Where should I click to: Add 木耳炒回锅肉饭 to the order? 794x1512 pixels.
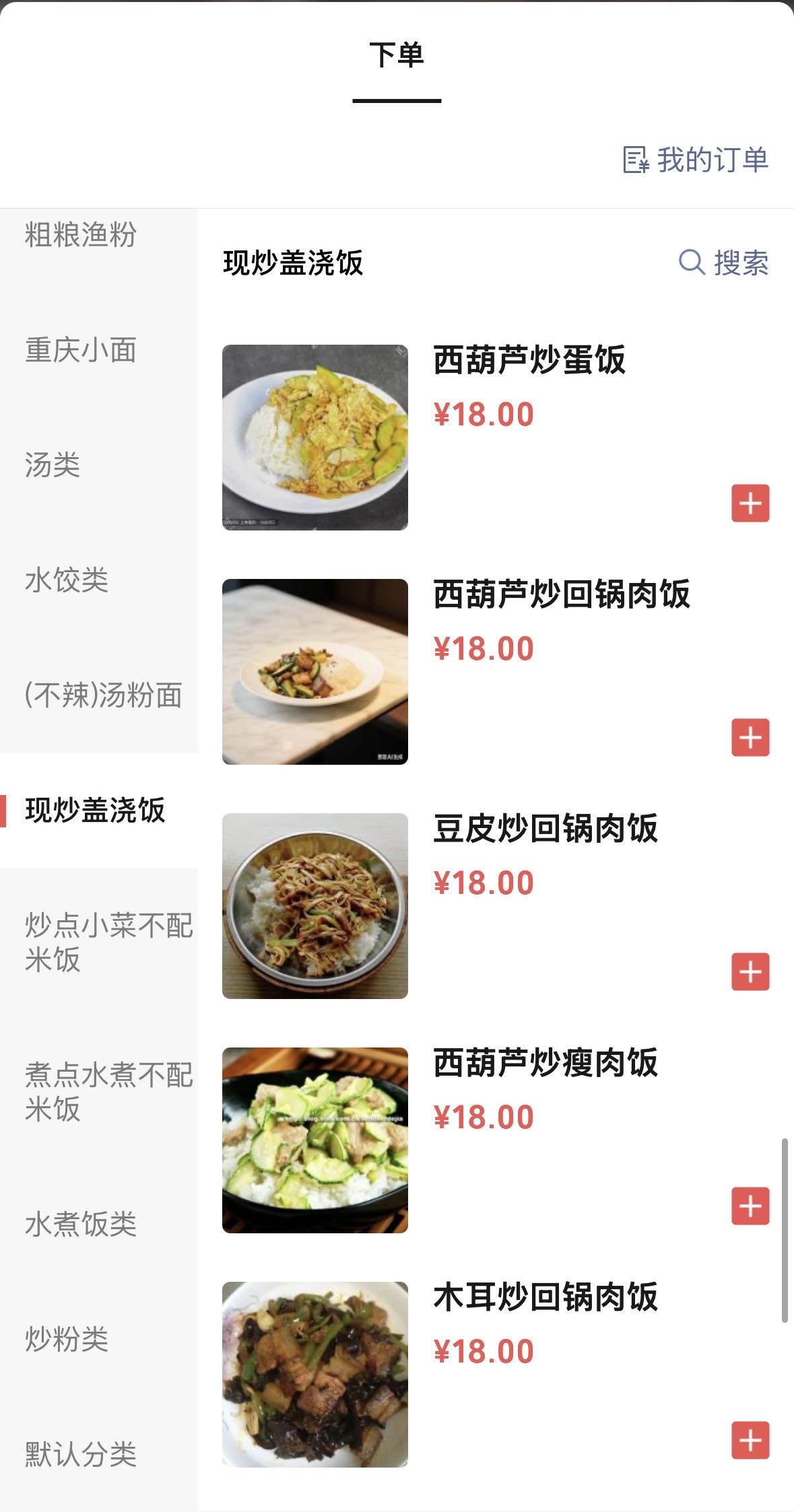750,1441
